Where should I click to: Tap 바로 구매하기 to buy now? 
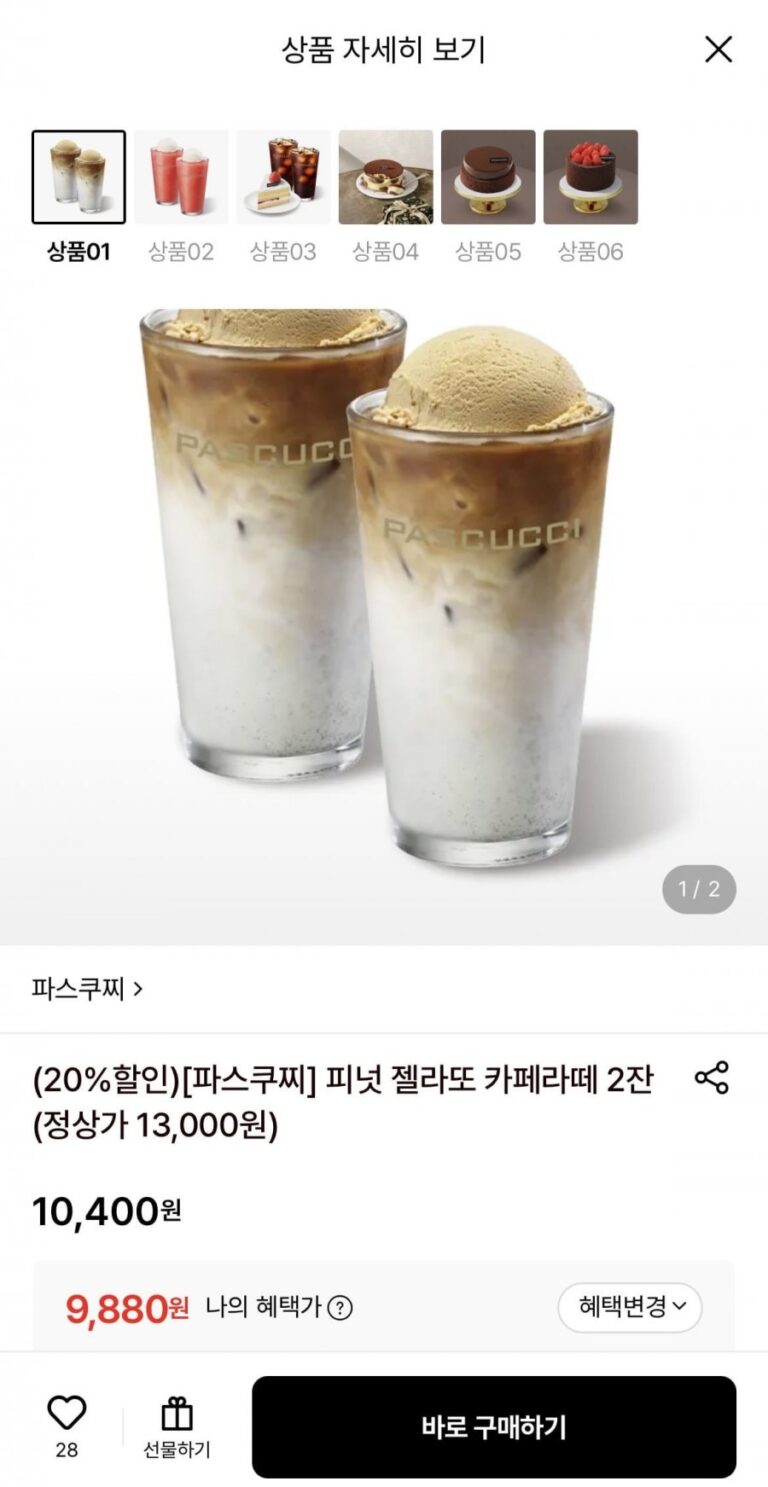tap(494, 1427)
